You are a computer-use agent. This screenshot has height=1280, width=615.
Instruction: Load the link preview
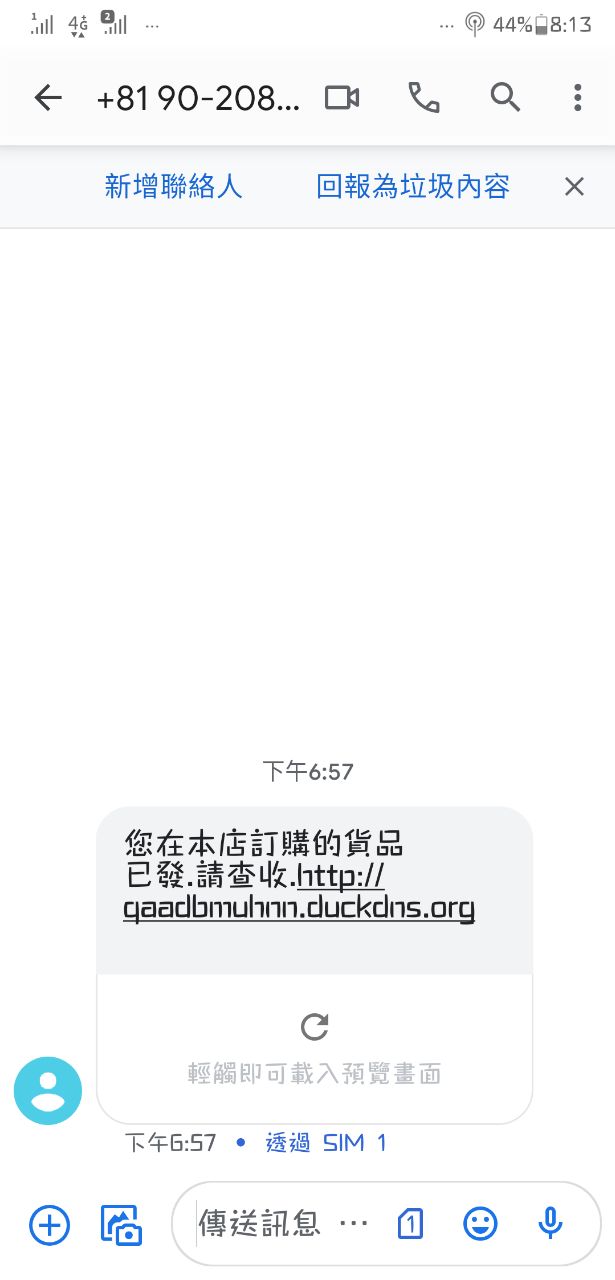point(314,1047)
